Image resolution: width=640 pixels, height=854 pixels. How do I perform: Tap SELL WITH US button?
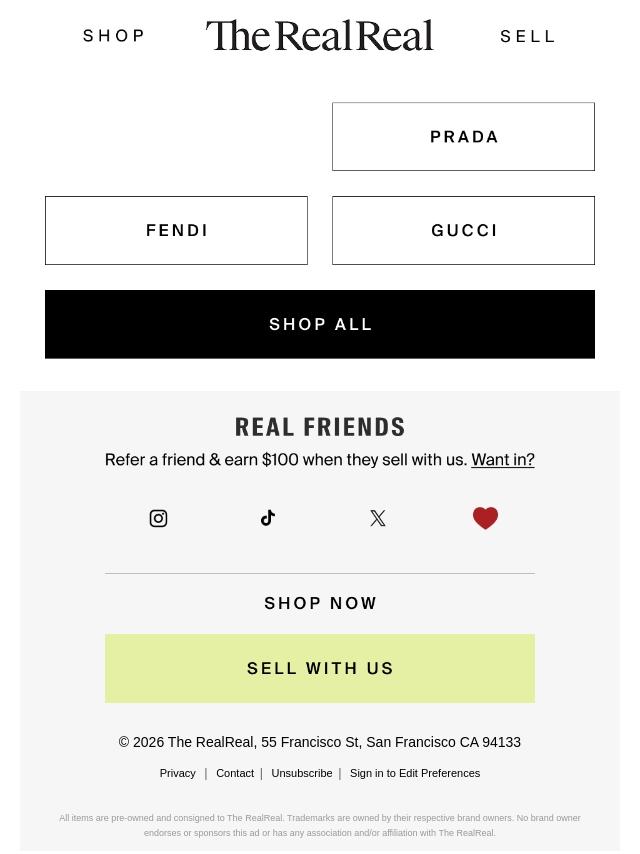click(320, 668)
